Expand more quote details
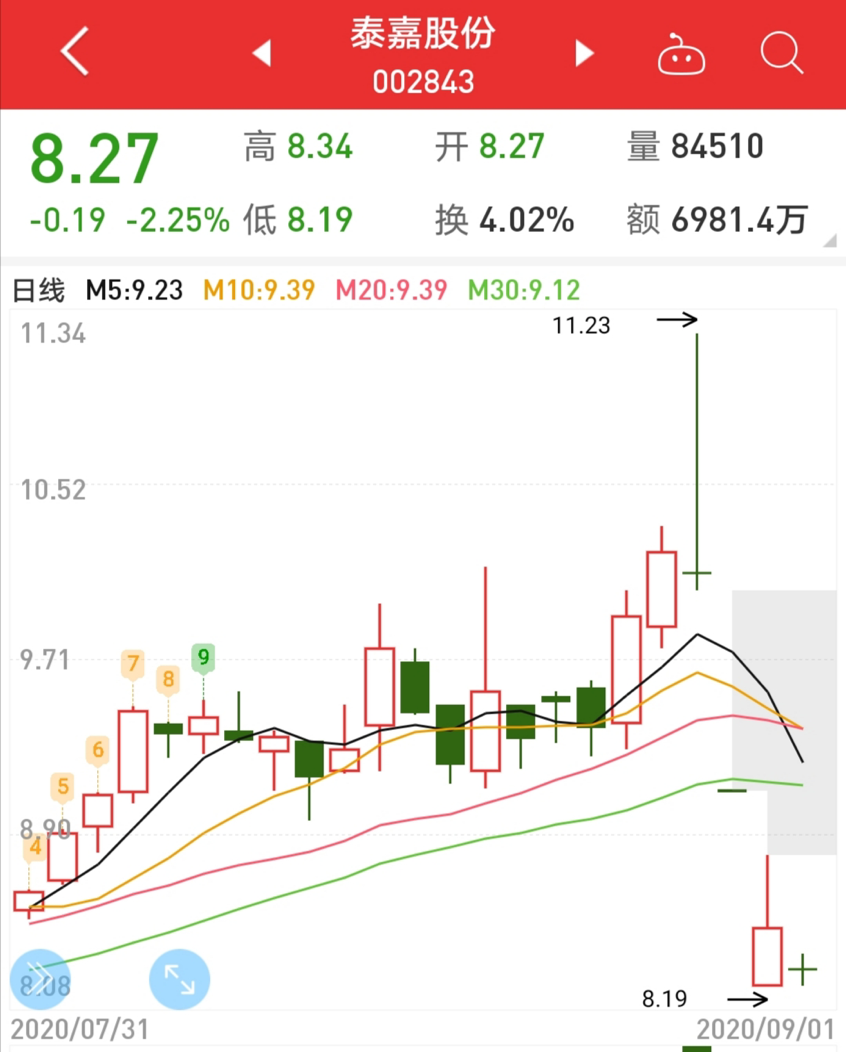Image resolution: width=846 pixels, height=1052 pixels. 828,240
